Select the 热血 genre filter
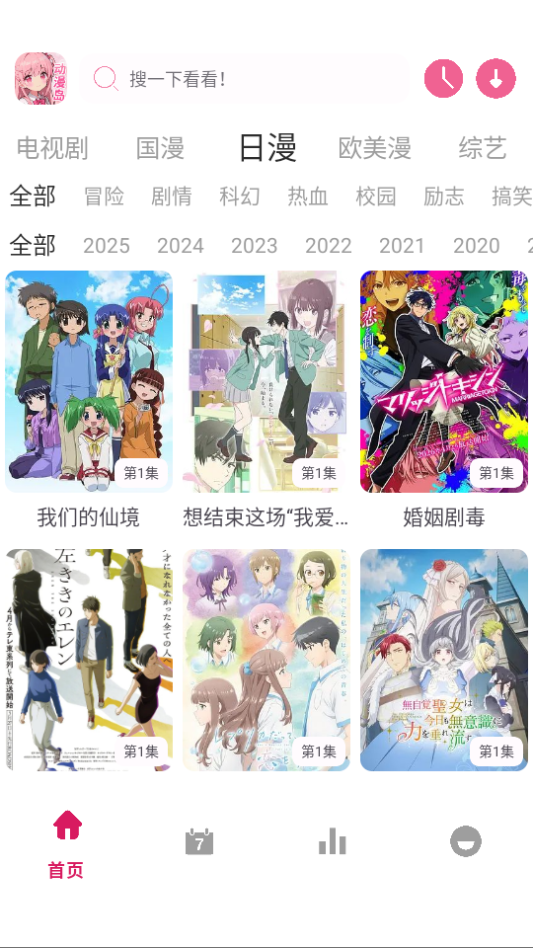This screenshot has width=533, height=948. (x=308, y=196)
